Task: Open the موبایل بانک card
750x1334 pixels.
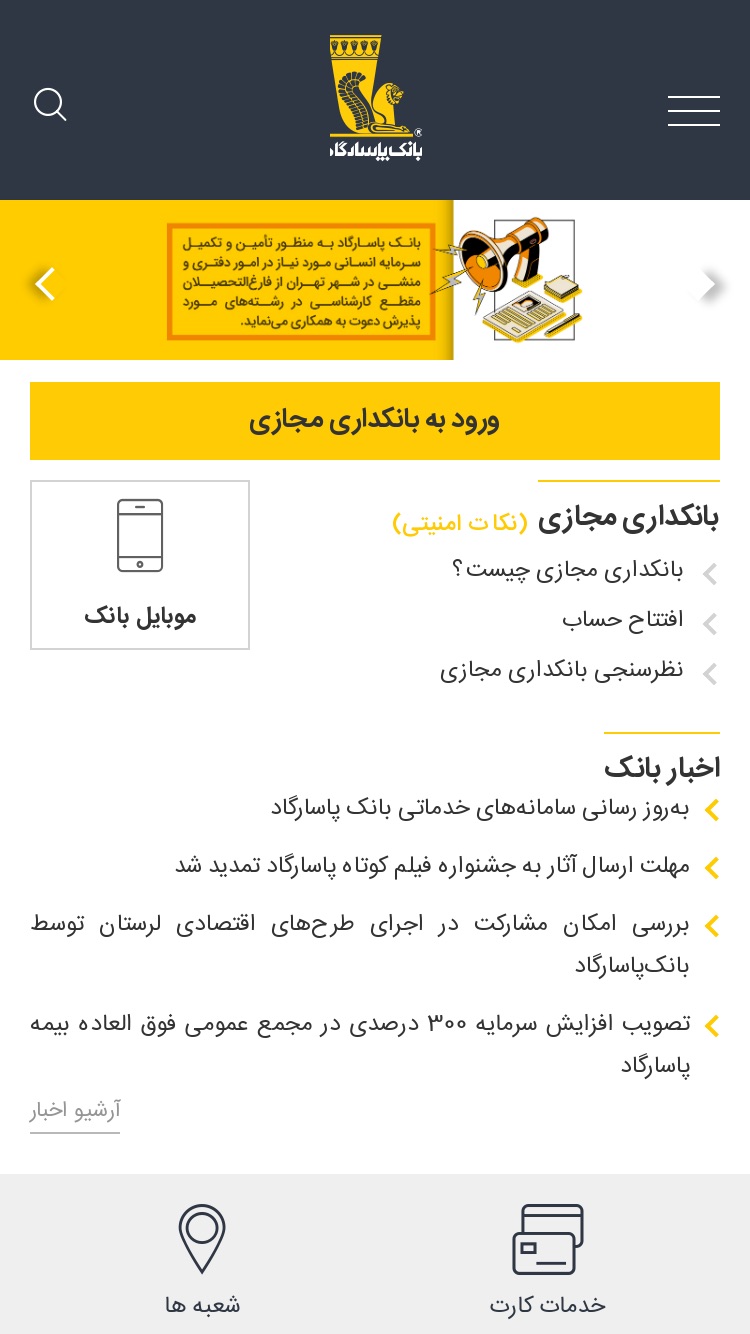Action: click(140, 565)
